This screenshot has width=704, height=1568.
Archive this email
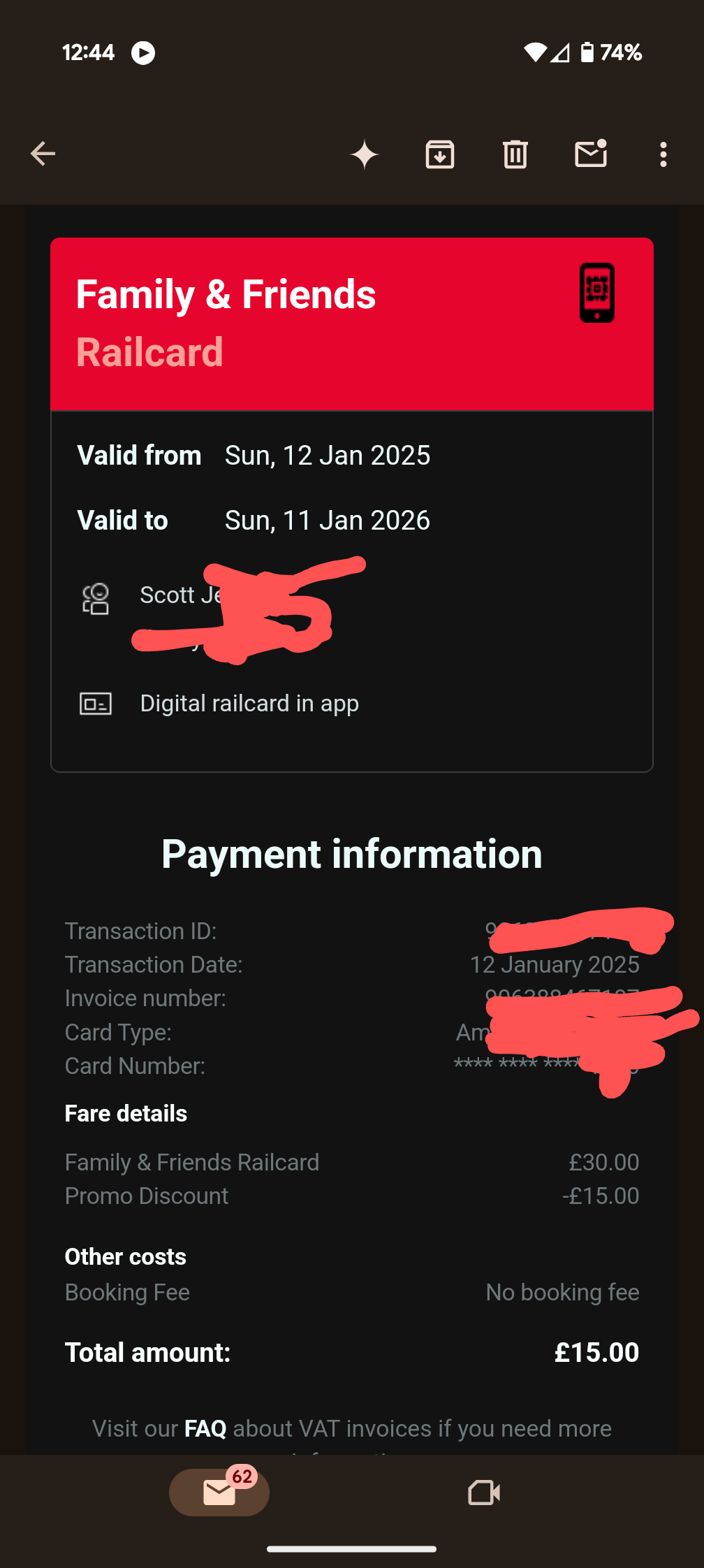(440, 154)
